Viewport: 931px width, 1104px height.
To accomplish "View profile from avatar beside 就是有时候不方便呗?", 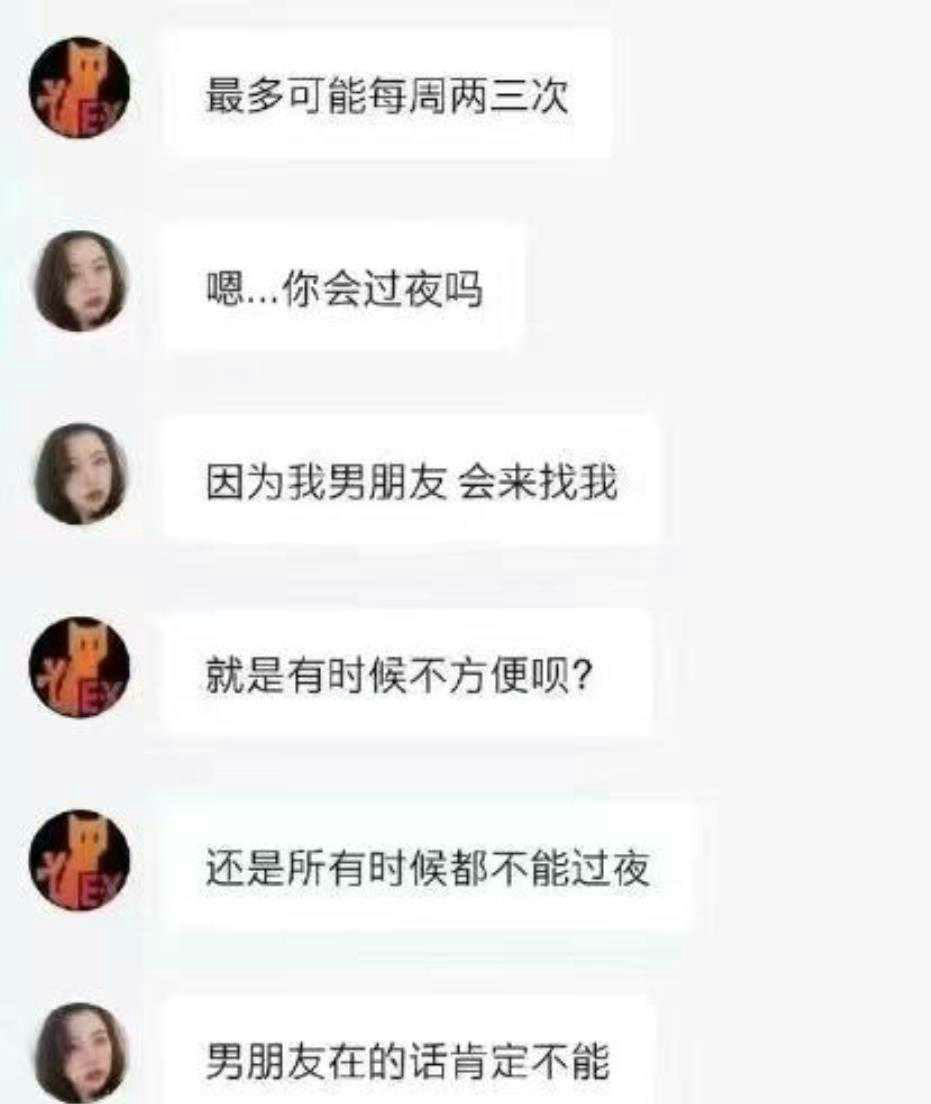I will (x=79, y=667).
